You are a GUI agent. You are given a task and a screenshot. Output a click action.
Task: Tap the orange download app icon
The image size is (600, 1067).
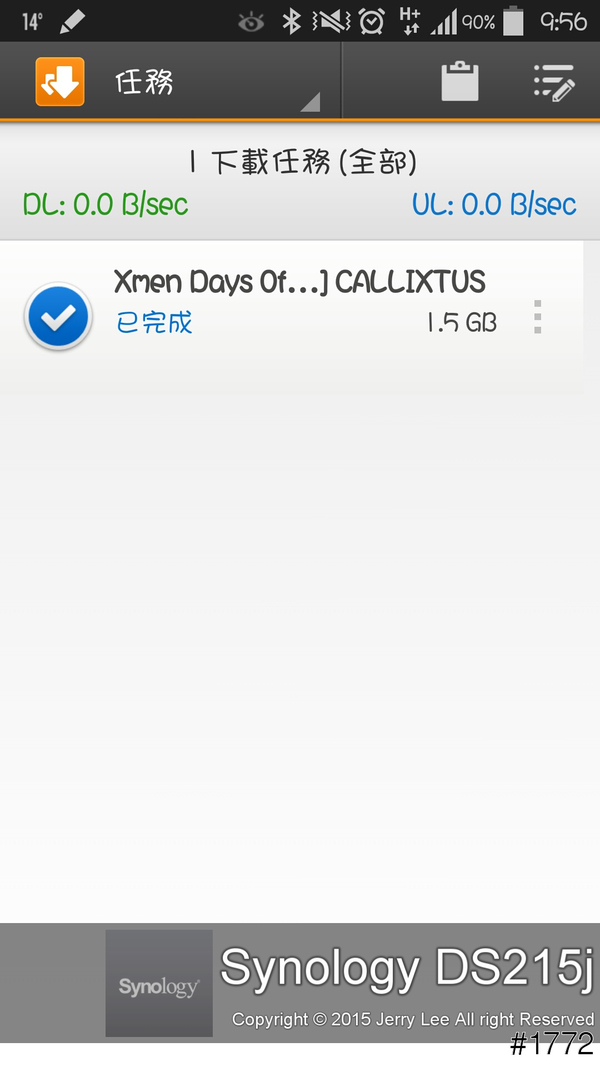(60, 82)
